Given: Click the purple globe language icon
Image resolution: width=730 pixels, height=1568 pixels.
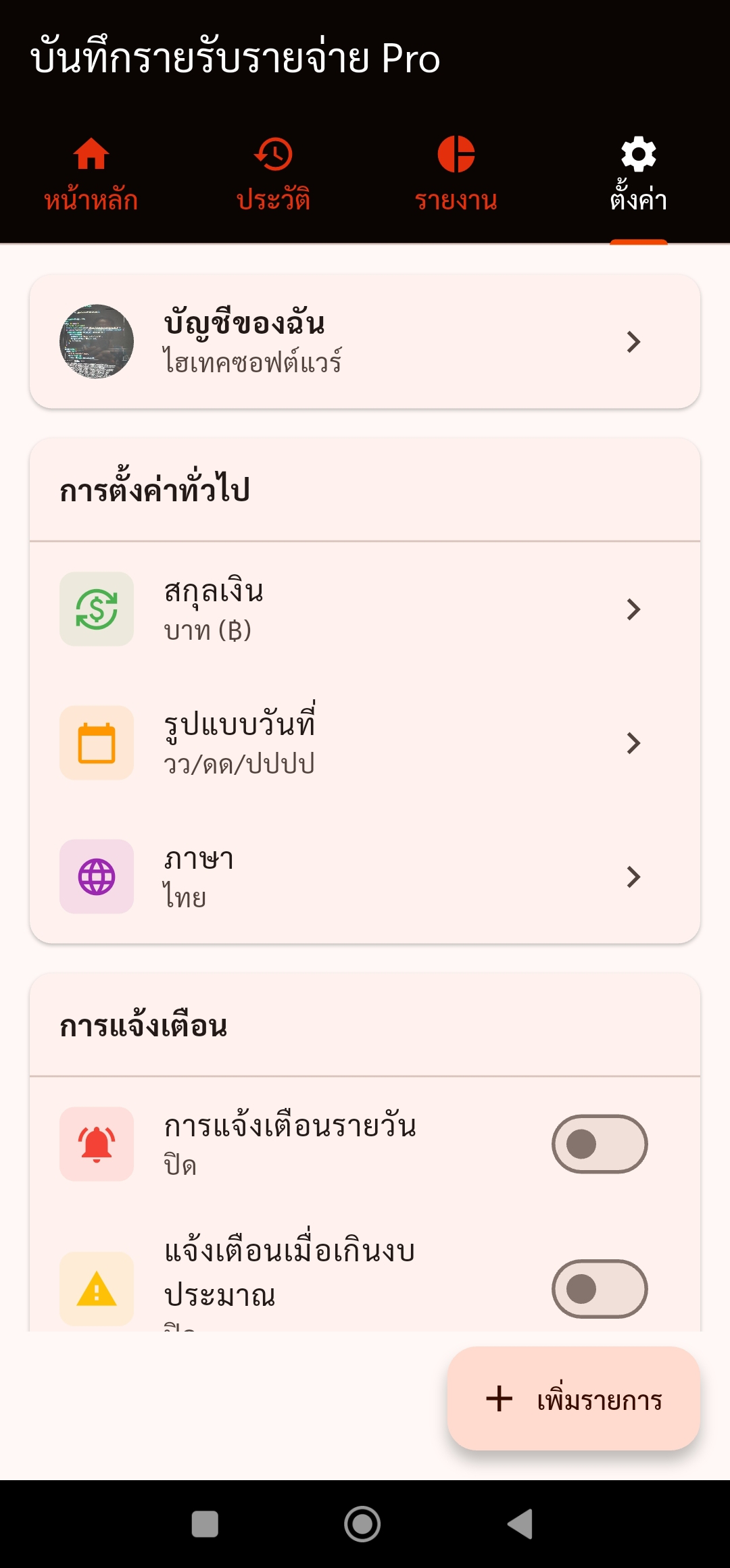Looking at the screenshot, I should [x=97, y=878].
